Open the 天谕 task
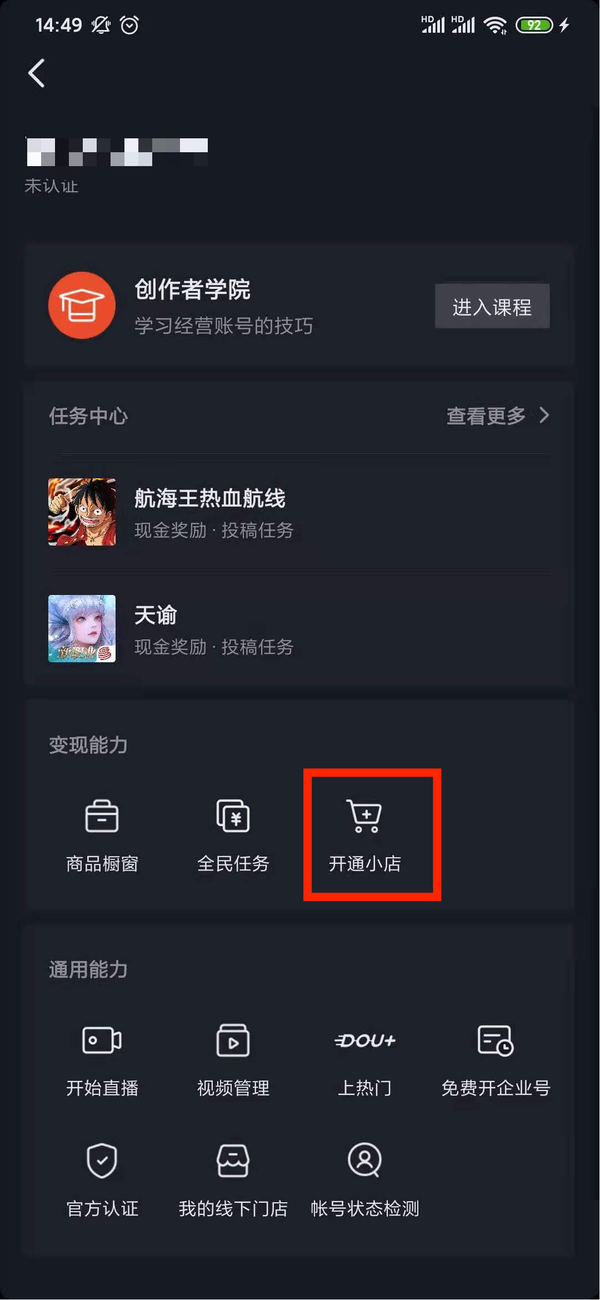600x1300 pixels. tap(300, 628)
